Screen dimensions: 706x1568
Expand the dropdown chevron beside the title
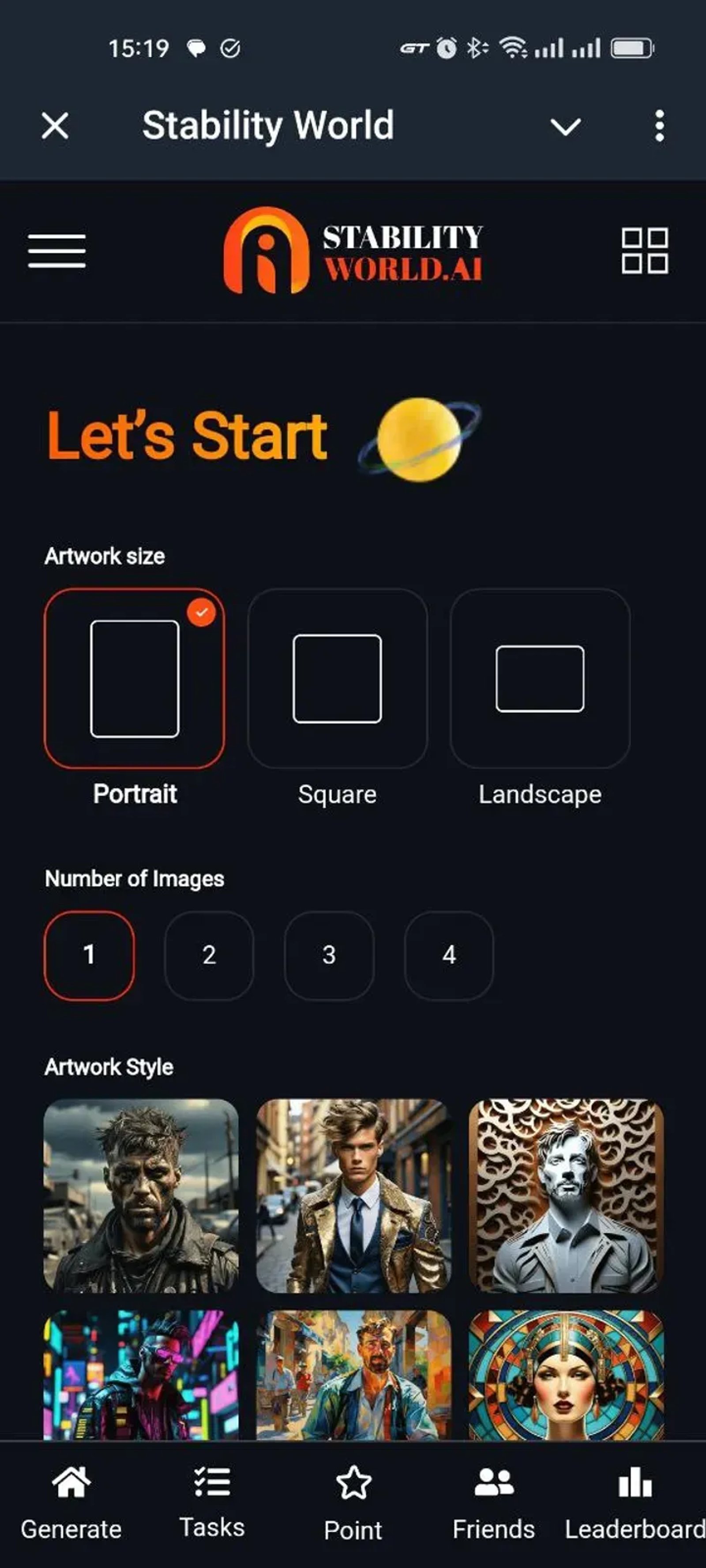click(x=565, y=127)
